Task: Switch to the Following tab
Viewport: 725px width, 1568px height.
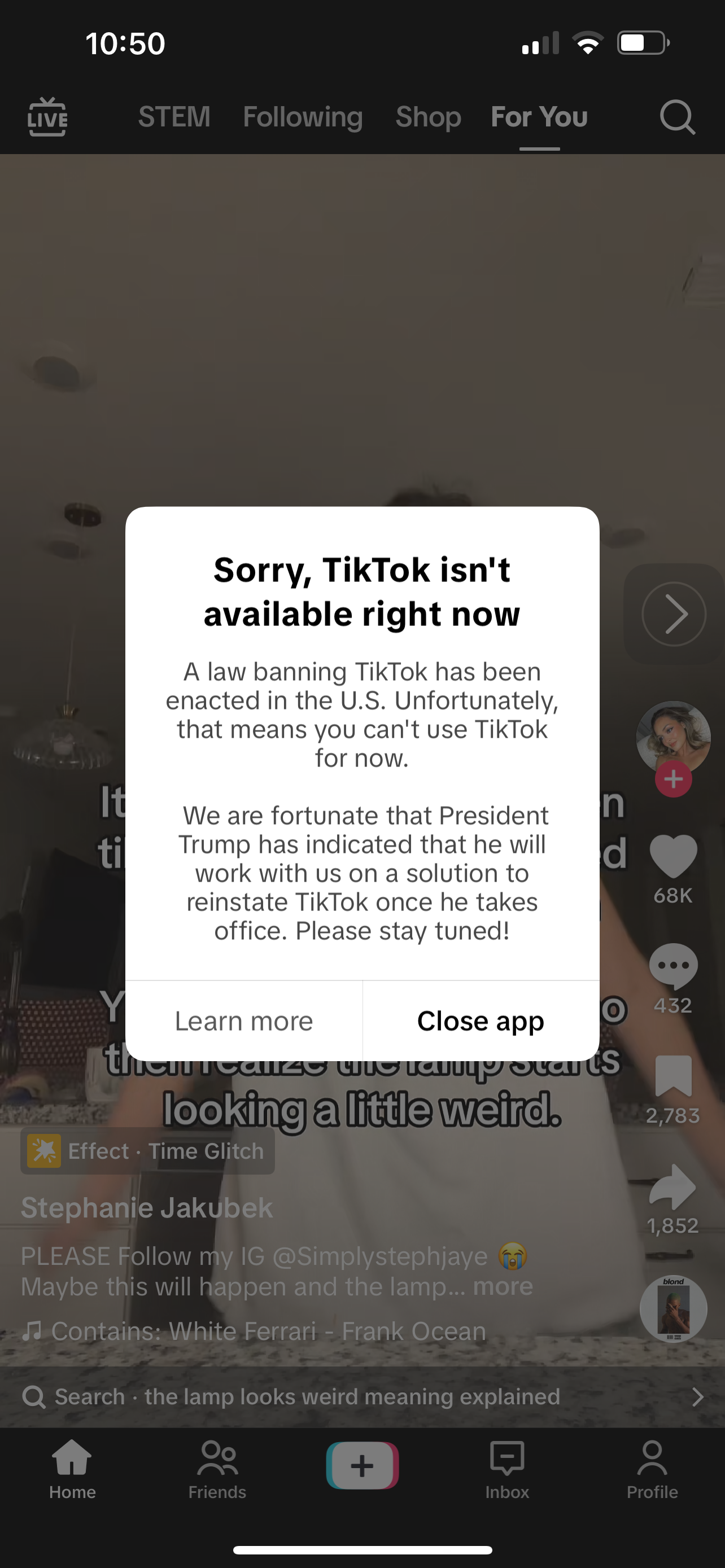Action: point(303,116)
